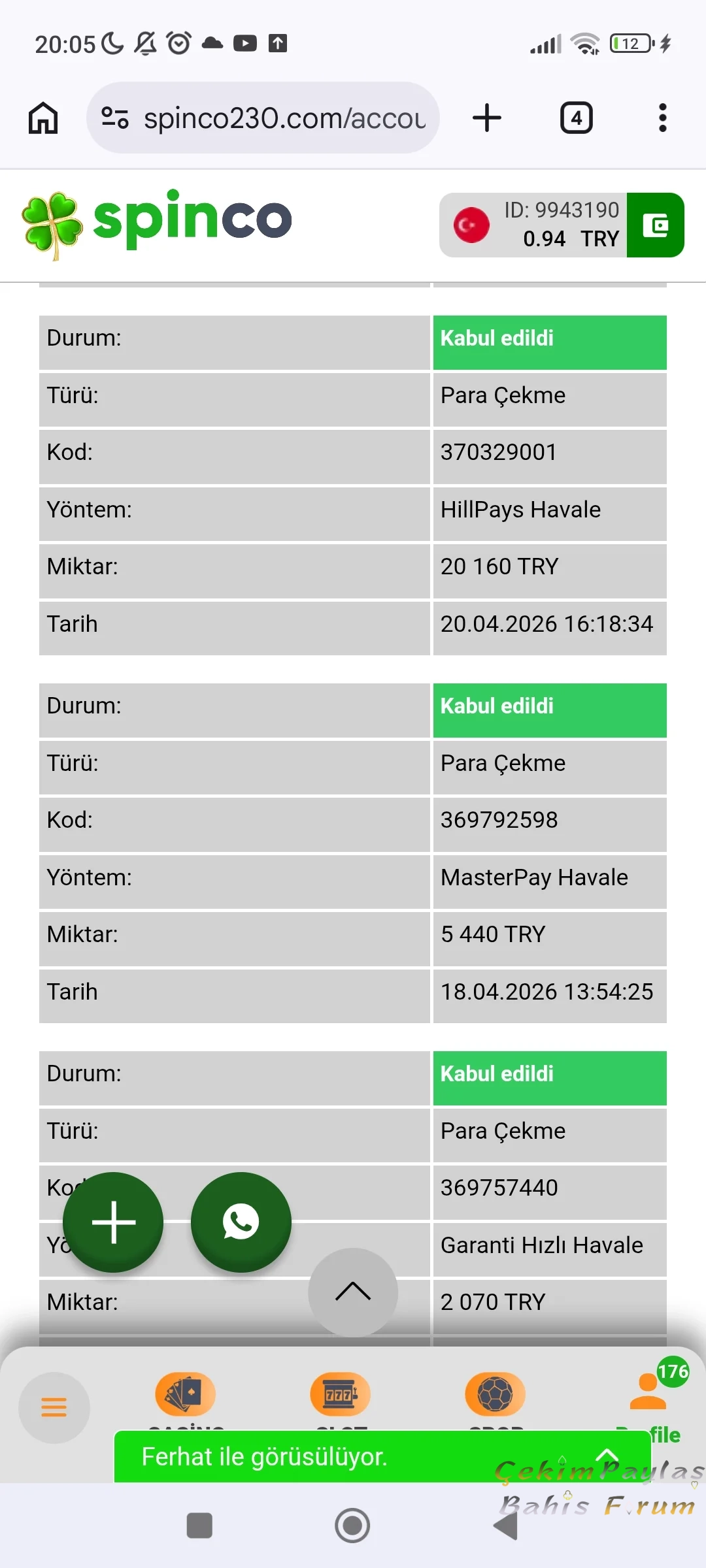Expand the live chat with Ferhat
This screenshot has height=1568, width=706.
click(382, 1457)
